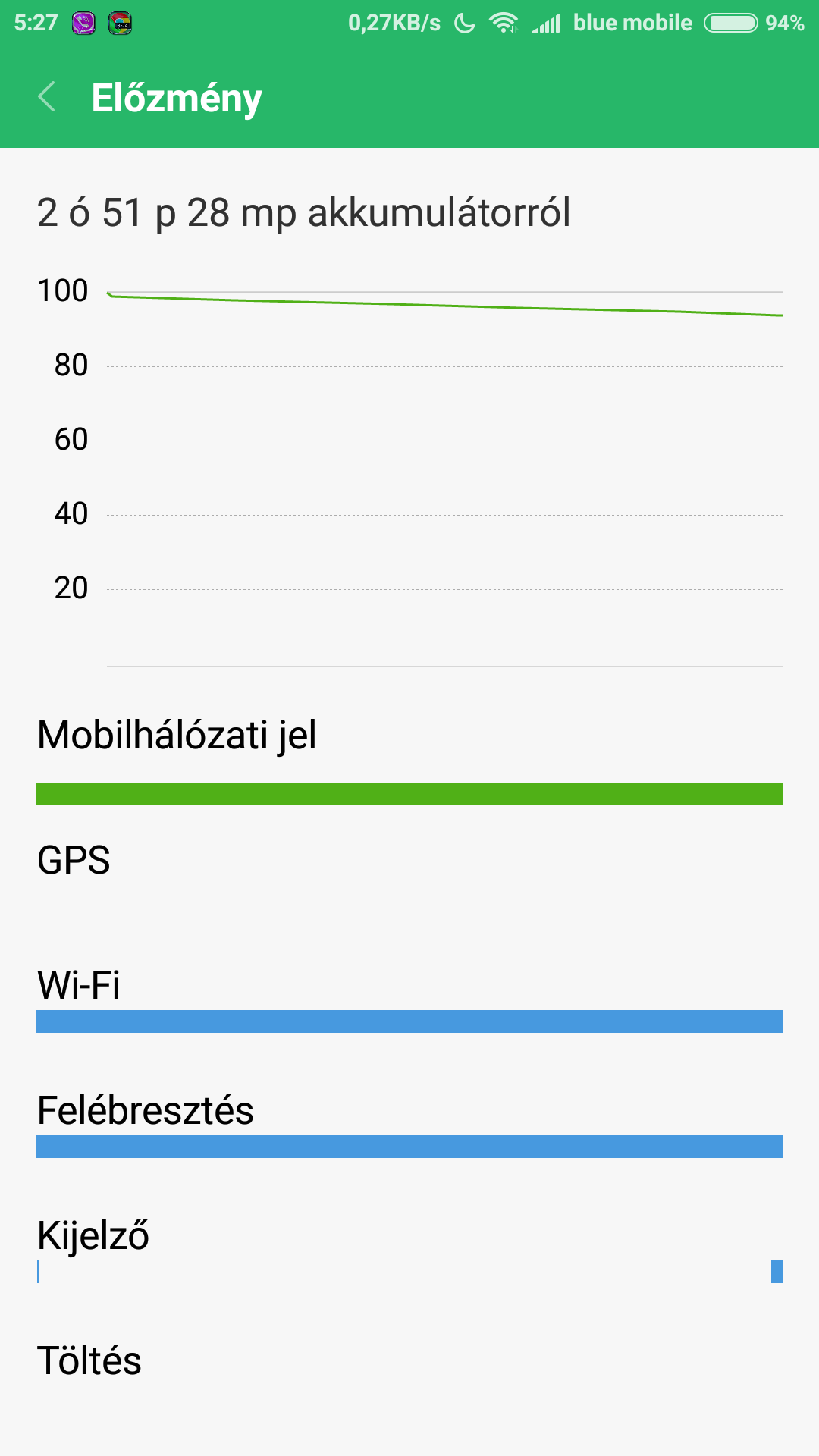The height and width of the screenshot is (1456, 819).
Task: Go back from the Előzmény screen
Action: (46, 97)
